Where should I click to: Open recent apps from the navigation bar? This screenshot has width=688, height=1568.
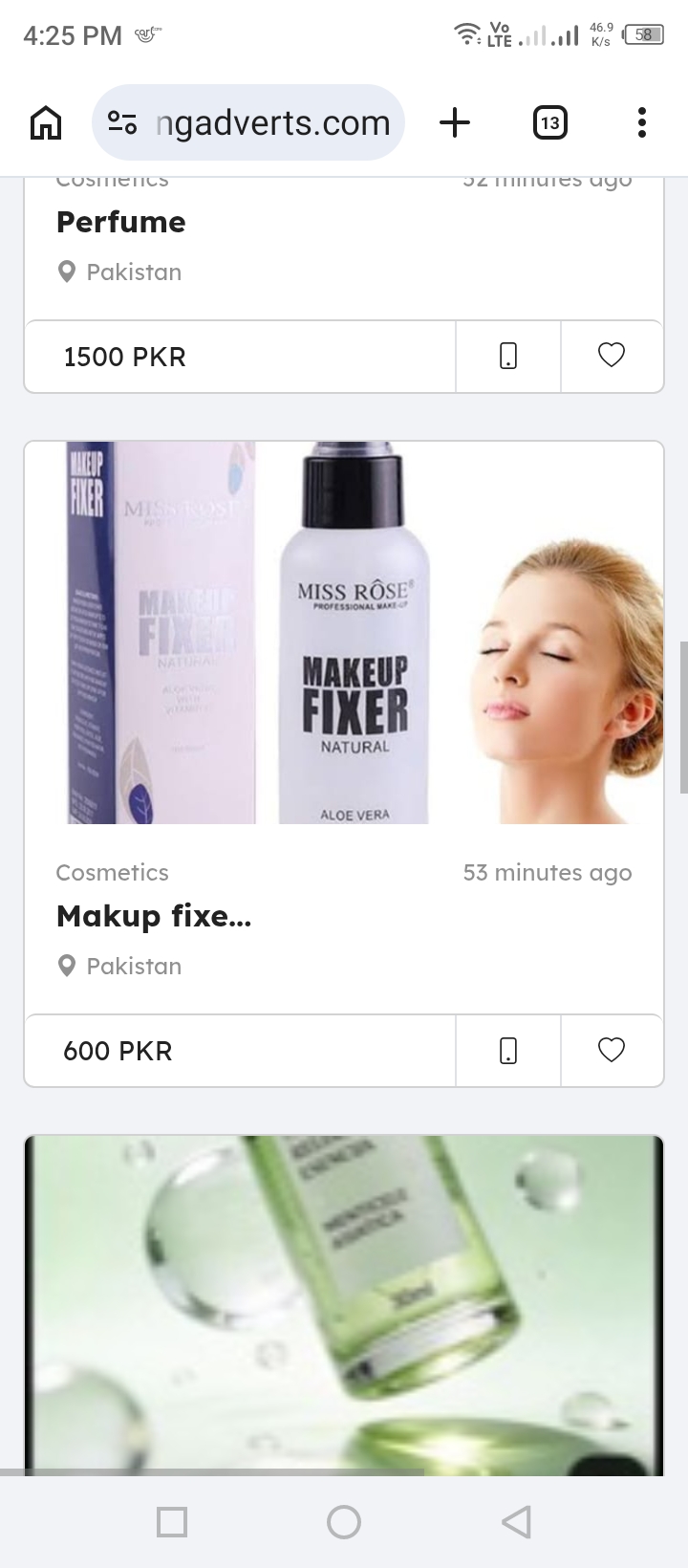pos(172,1522)
